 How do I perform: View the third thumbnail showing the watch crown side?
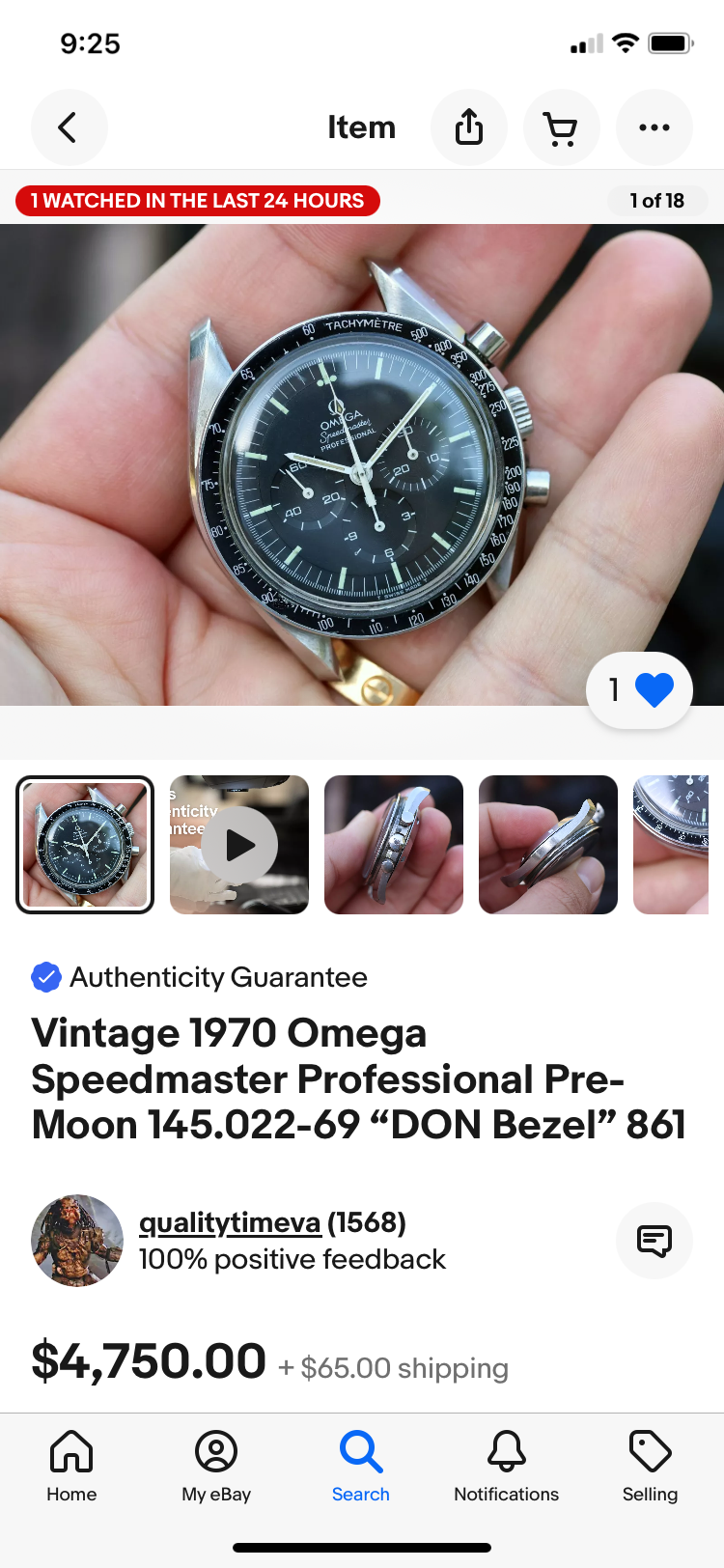(x=394, y=845)
